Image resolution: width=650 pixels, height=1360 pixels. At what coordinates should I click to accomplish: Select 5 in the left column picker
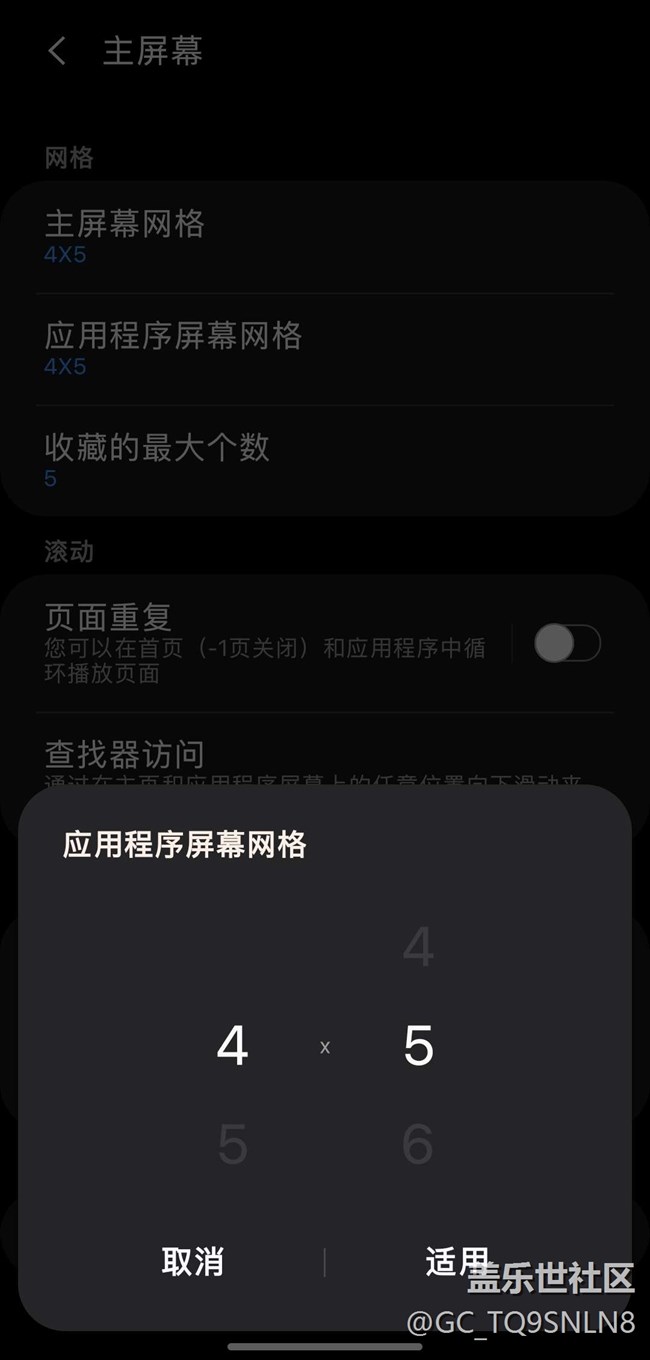(232, 1144)
